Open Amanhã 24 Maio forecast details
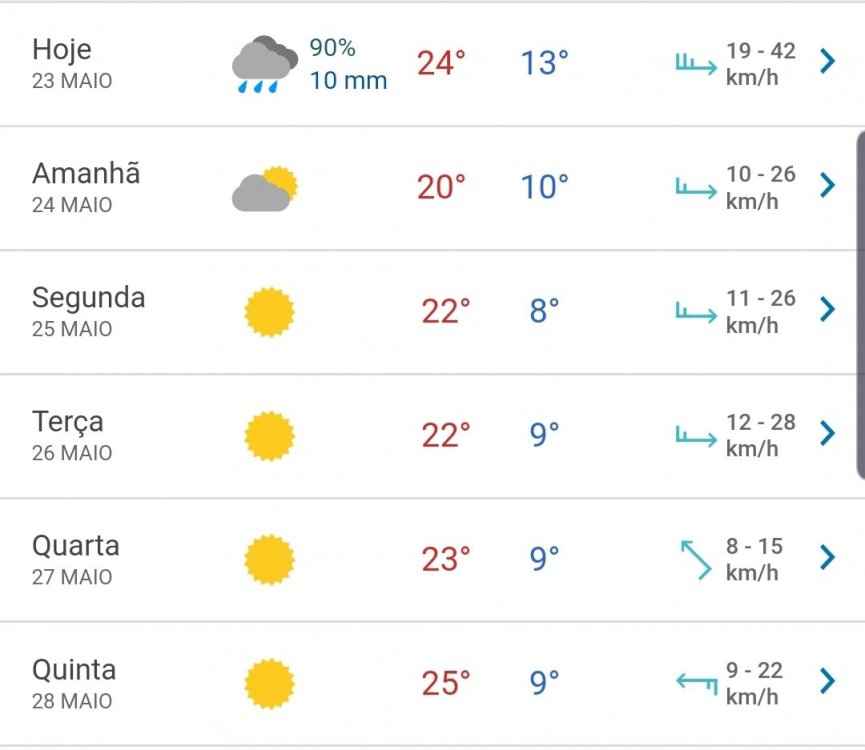 [826, 186]
